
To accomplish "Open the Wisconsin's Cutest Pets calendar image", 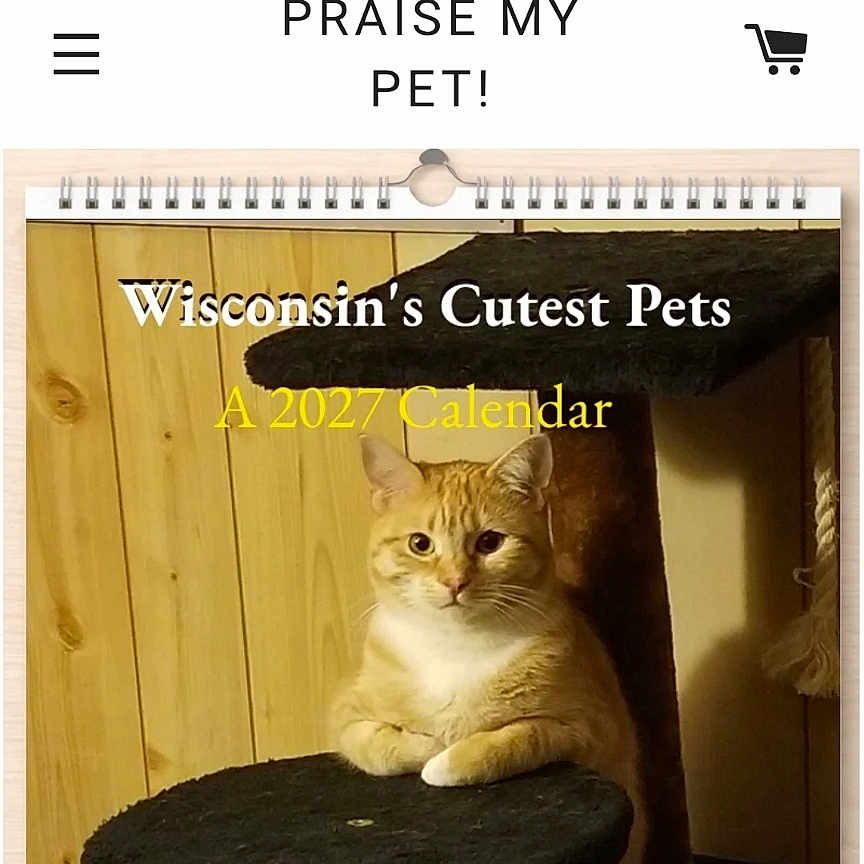I will tap(432, 520).
